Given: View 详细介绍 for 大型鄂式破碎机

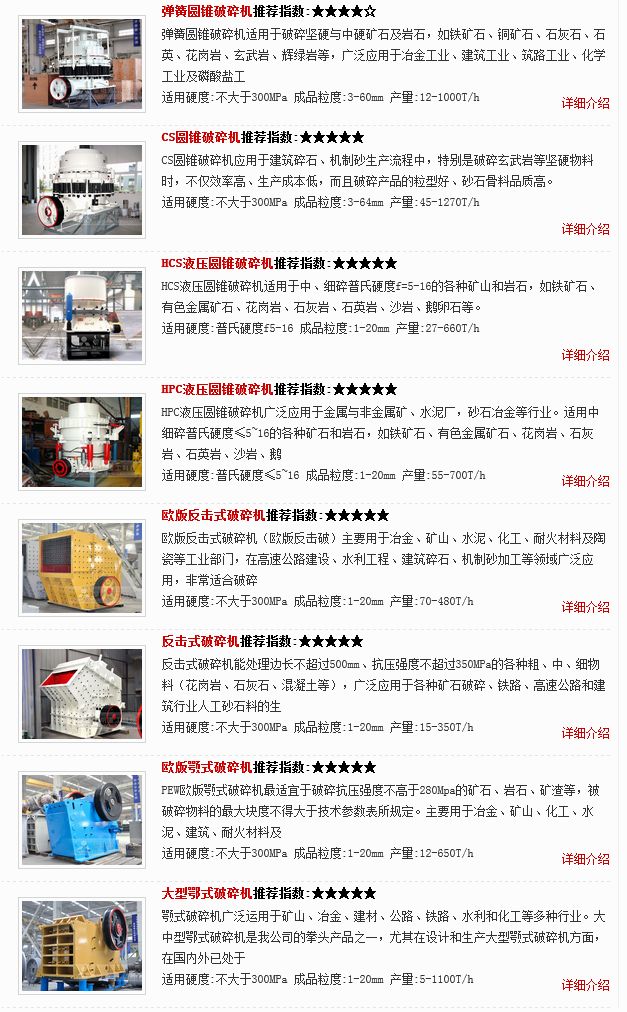Looking at the screenshot, I should [585, 985].
